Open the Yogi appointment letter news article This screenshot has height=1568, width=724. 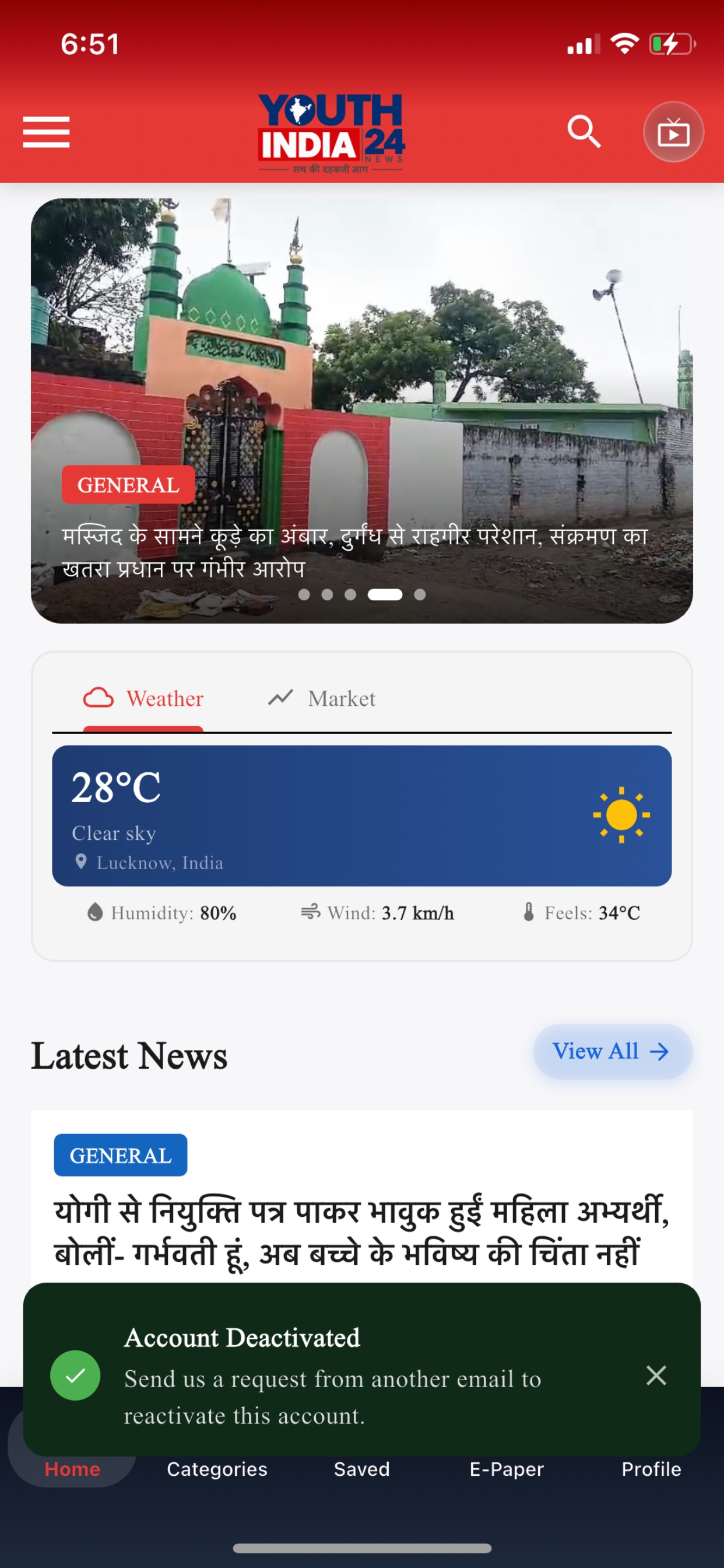point(362,1231)
